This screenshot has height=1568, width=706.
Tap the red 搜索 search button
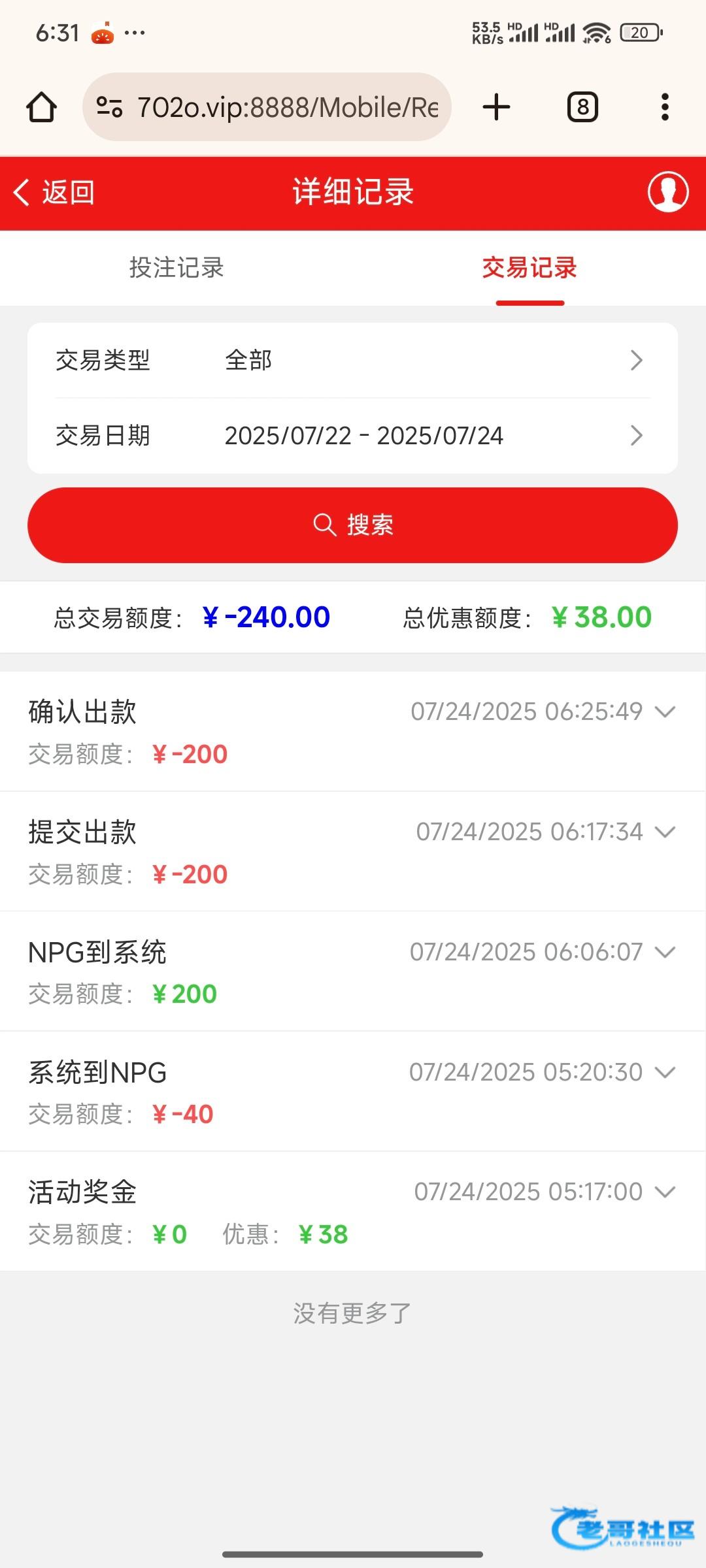(352, 525)
